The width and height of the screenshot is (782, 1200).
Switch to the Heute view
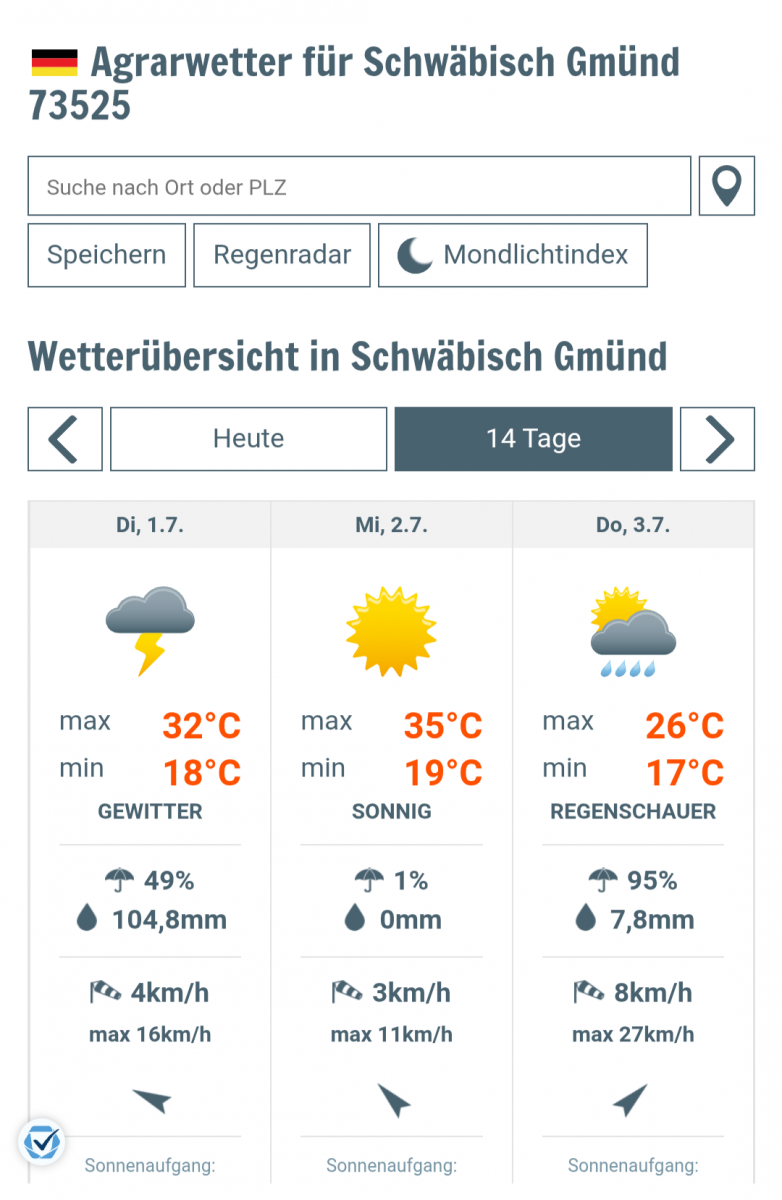coord(248,439)
